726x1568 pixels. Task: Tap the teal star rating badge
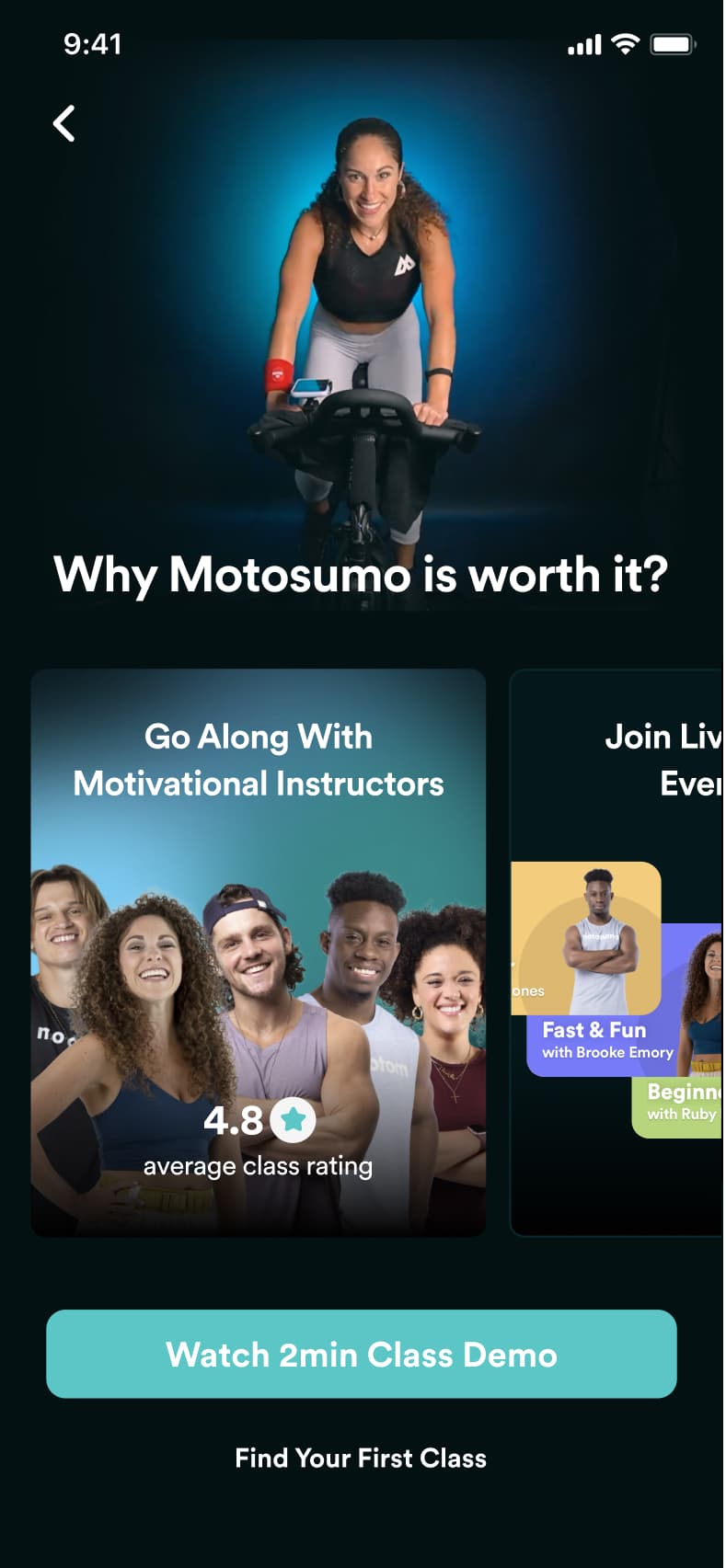point(291,1121)
